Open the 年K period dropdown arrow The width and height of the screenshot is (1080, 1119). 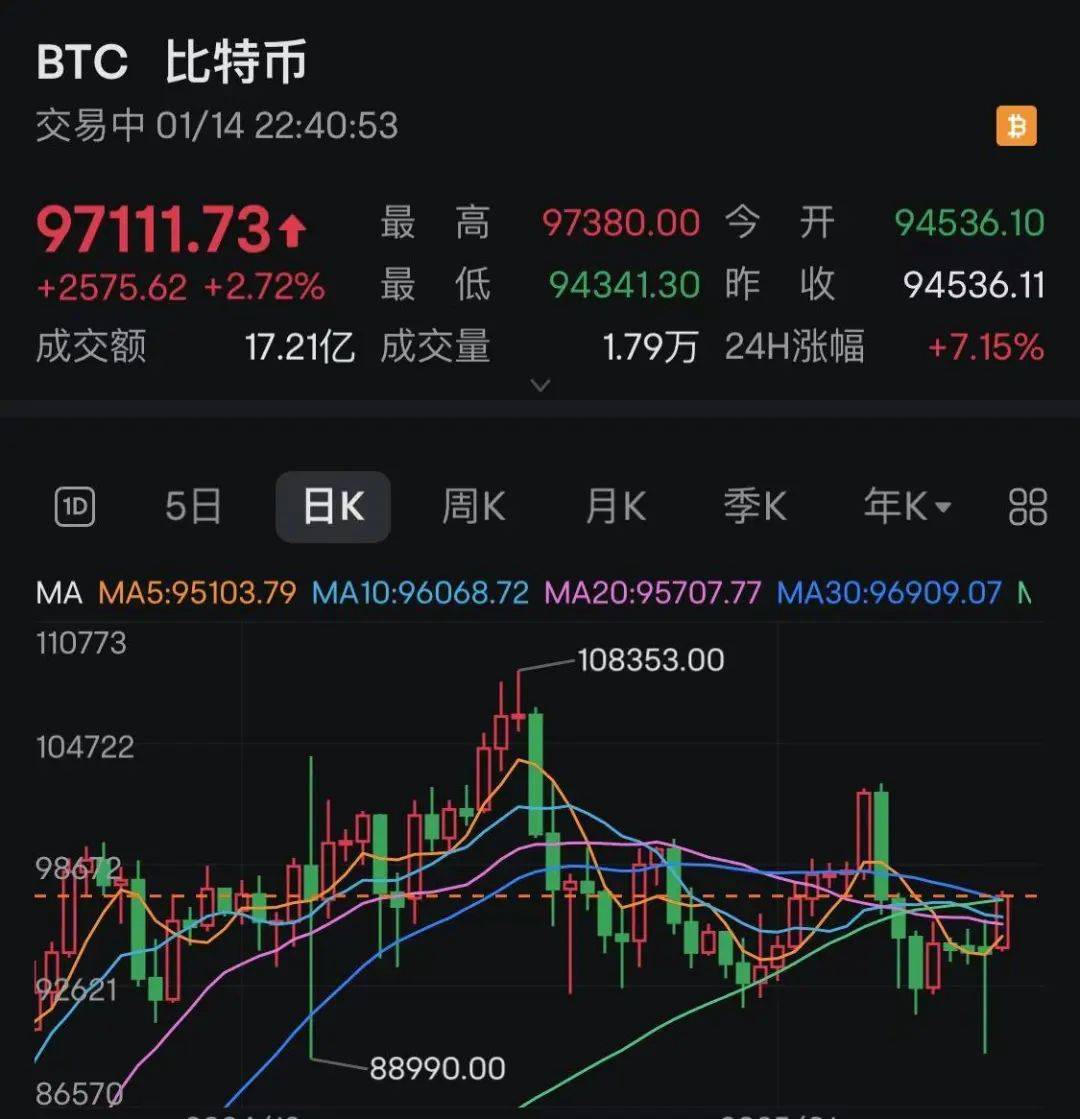941,508
